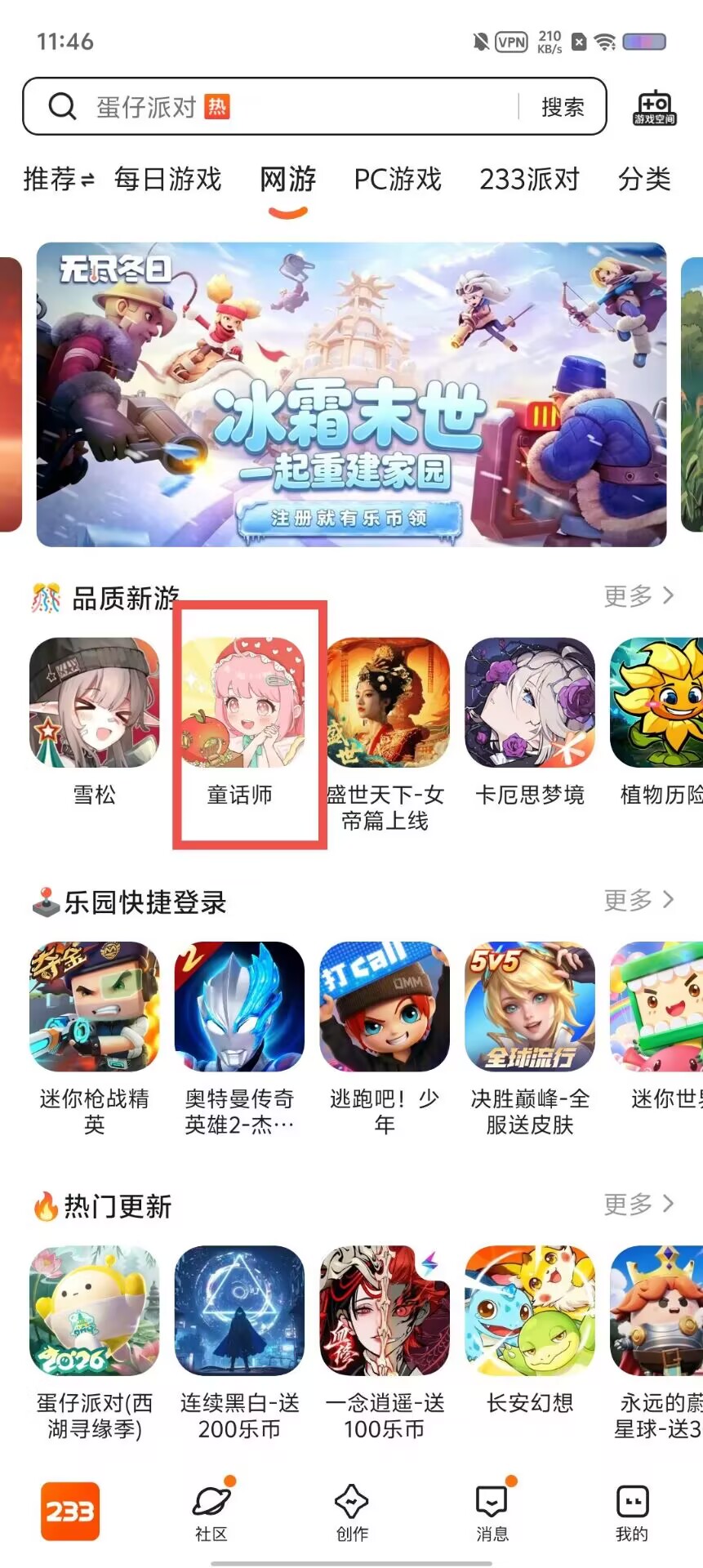Go to the 社区 tab
The width and height of the screenshot is (703, 1568).
[x=211, y=1511]
